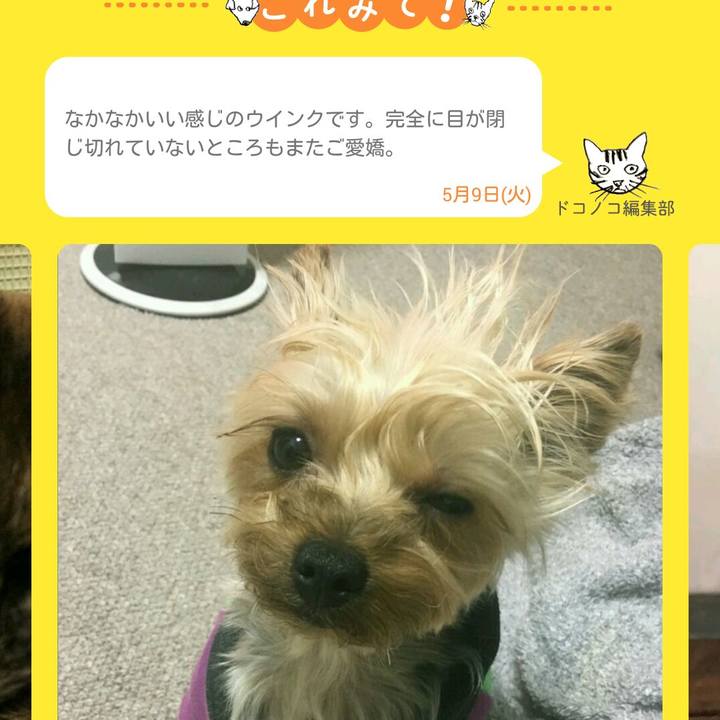Viewport: 720px width, 720px height.
Task: Open the winking Yorkshire terrier photo card
Action: (360, 480)
